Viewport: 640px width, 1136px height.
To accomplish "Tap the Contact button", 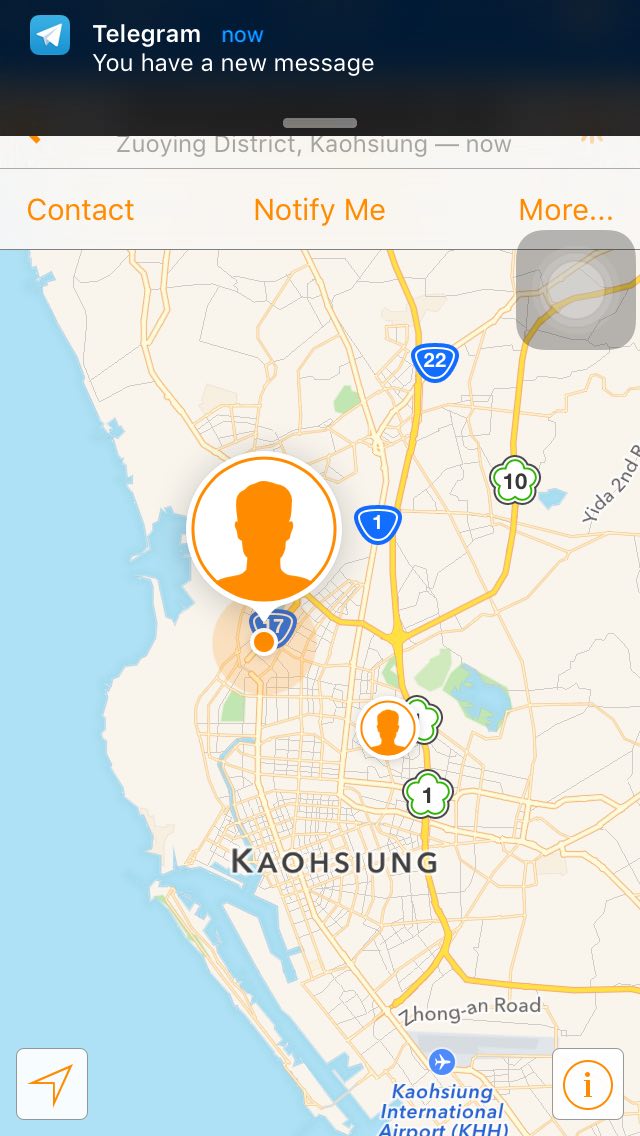I will 80,210.
